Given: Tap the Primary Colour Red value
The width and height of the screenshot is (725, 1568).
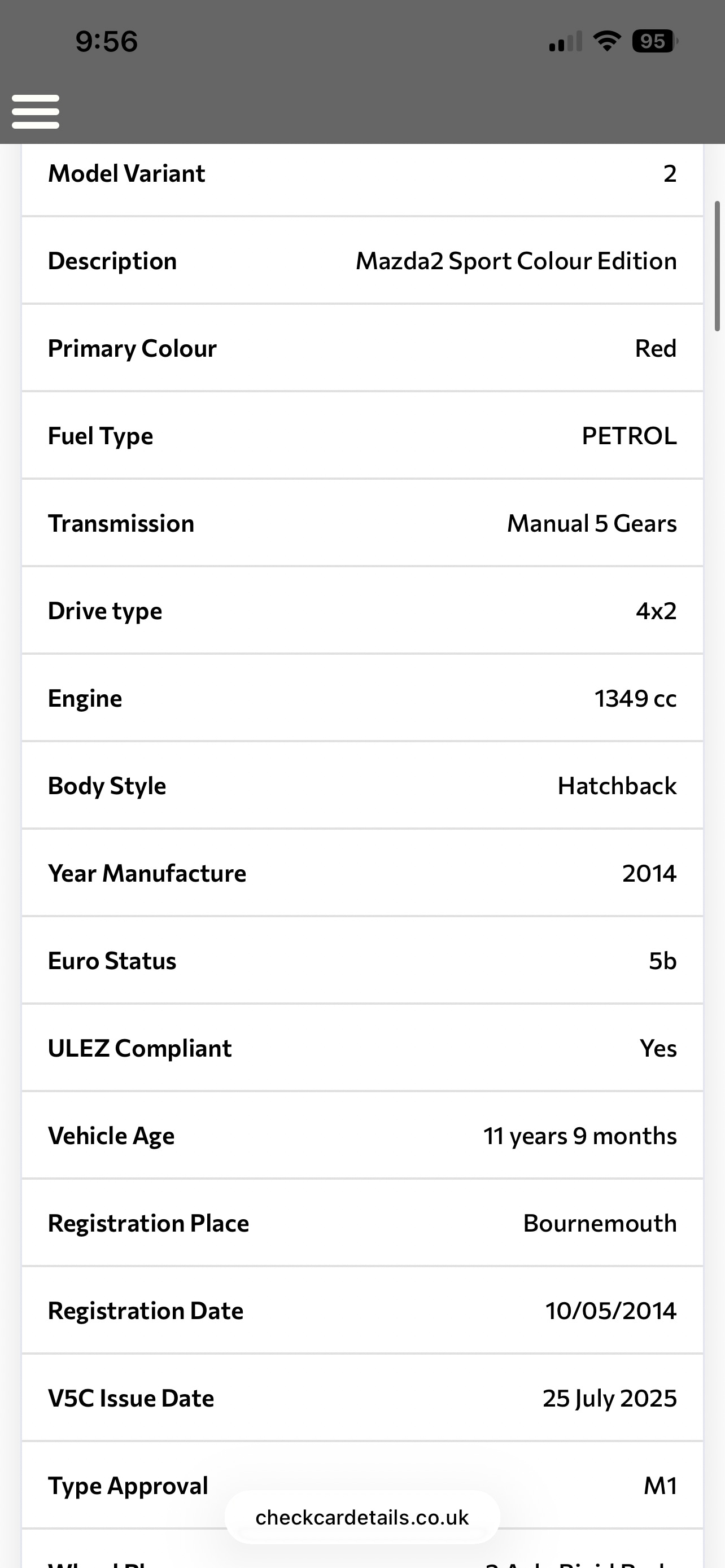Looking at the screenshot, I should click(656, 349).
